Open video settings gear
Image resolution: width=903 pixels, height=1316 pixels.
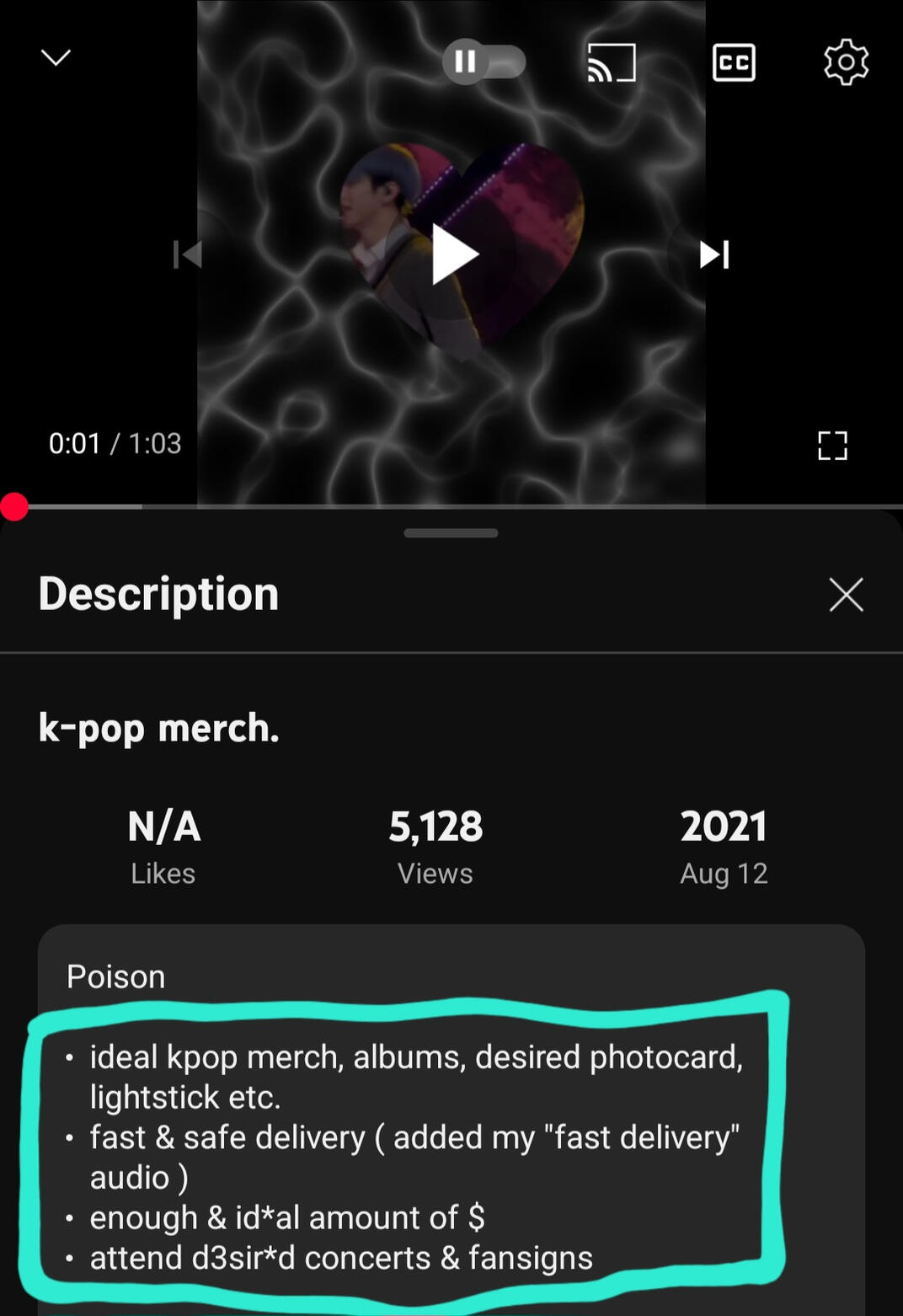pyautogui.click(x=846, y=62)
